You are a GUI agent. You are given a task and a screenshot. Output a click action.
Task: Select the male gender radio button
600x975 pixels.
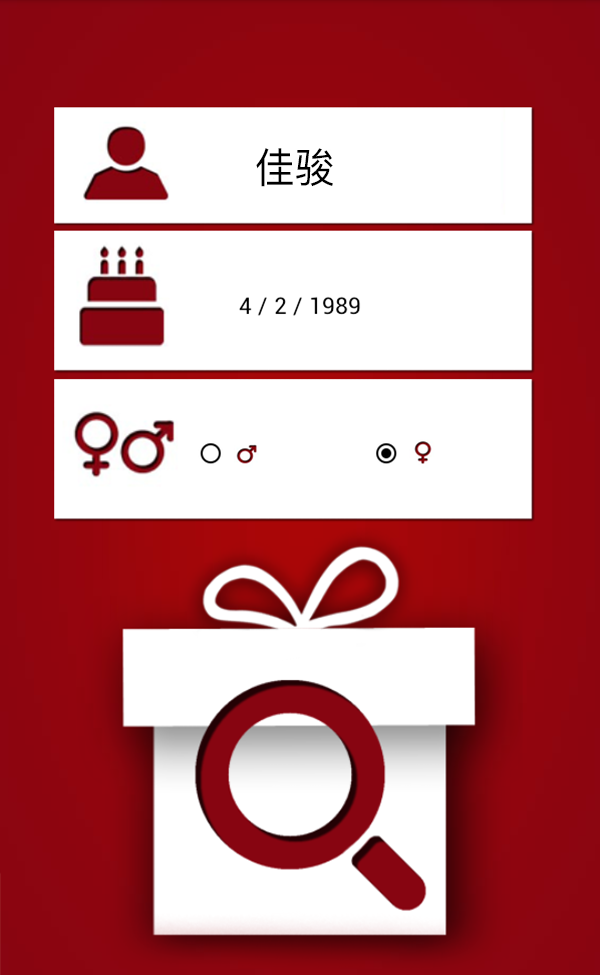pyautogui.click(x=211, y=454)
